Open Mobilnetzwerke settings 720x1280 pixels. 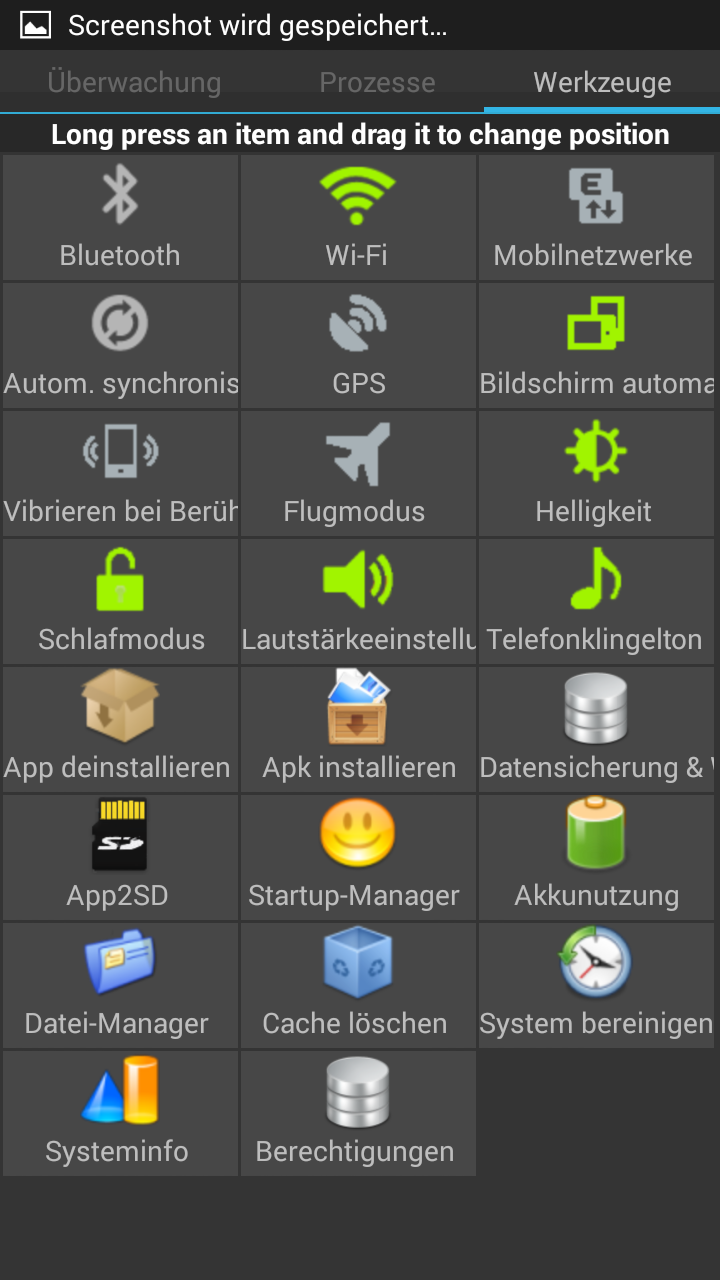point(596,217)
